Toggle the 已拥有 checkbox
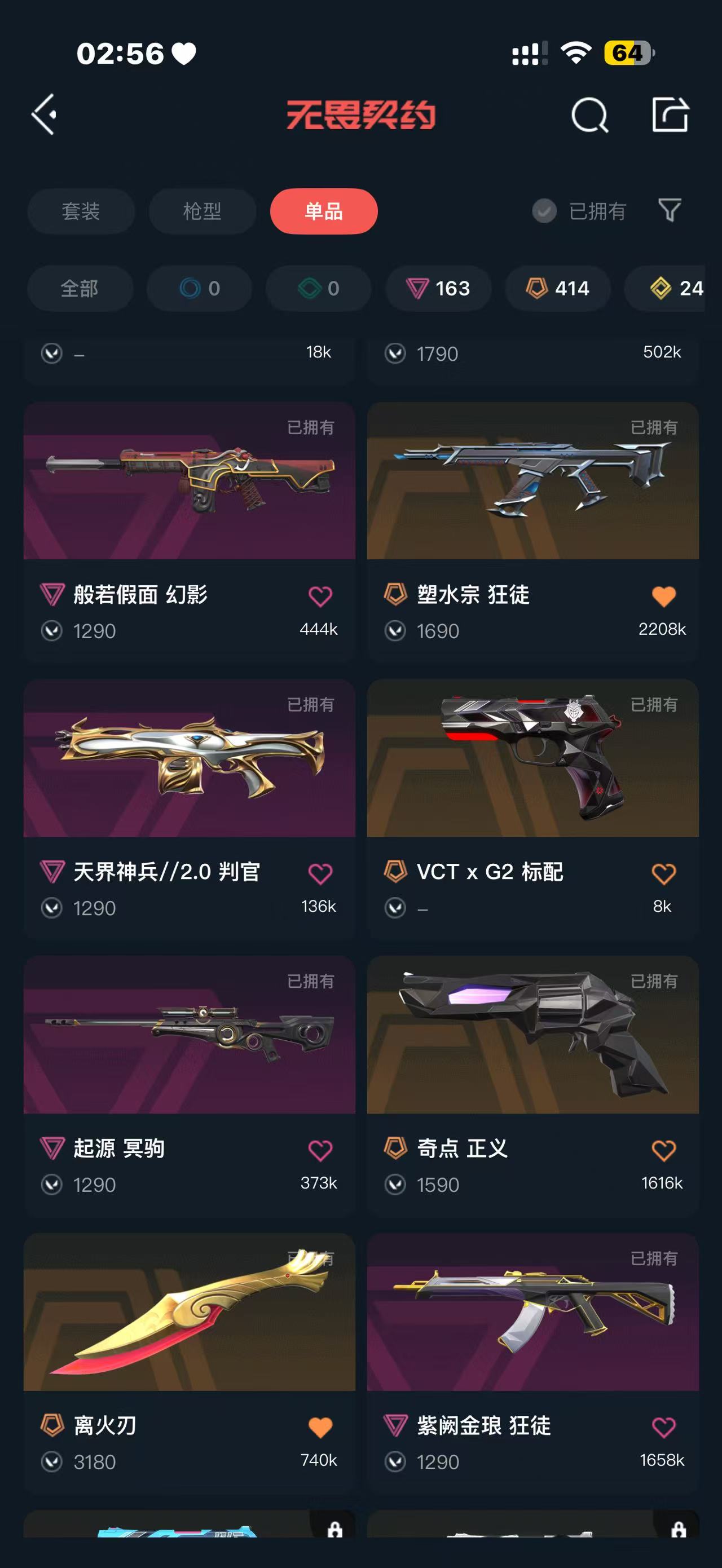 tap(544, 211)
